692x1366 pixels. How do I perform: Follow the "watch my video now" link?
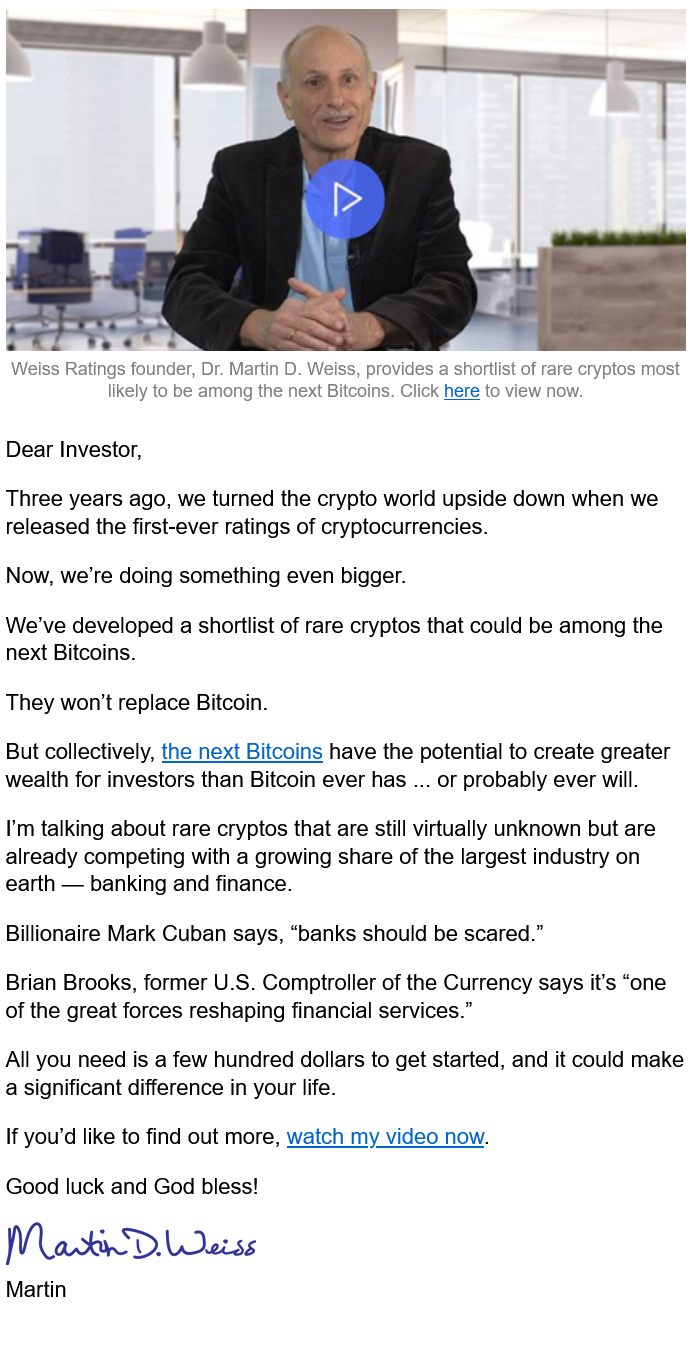[x=385, y=1137]
